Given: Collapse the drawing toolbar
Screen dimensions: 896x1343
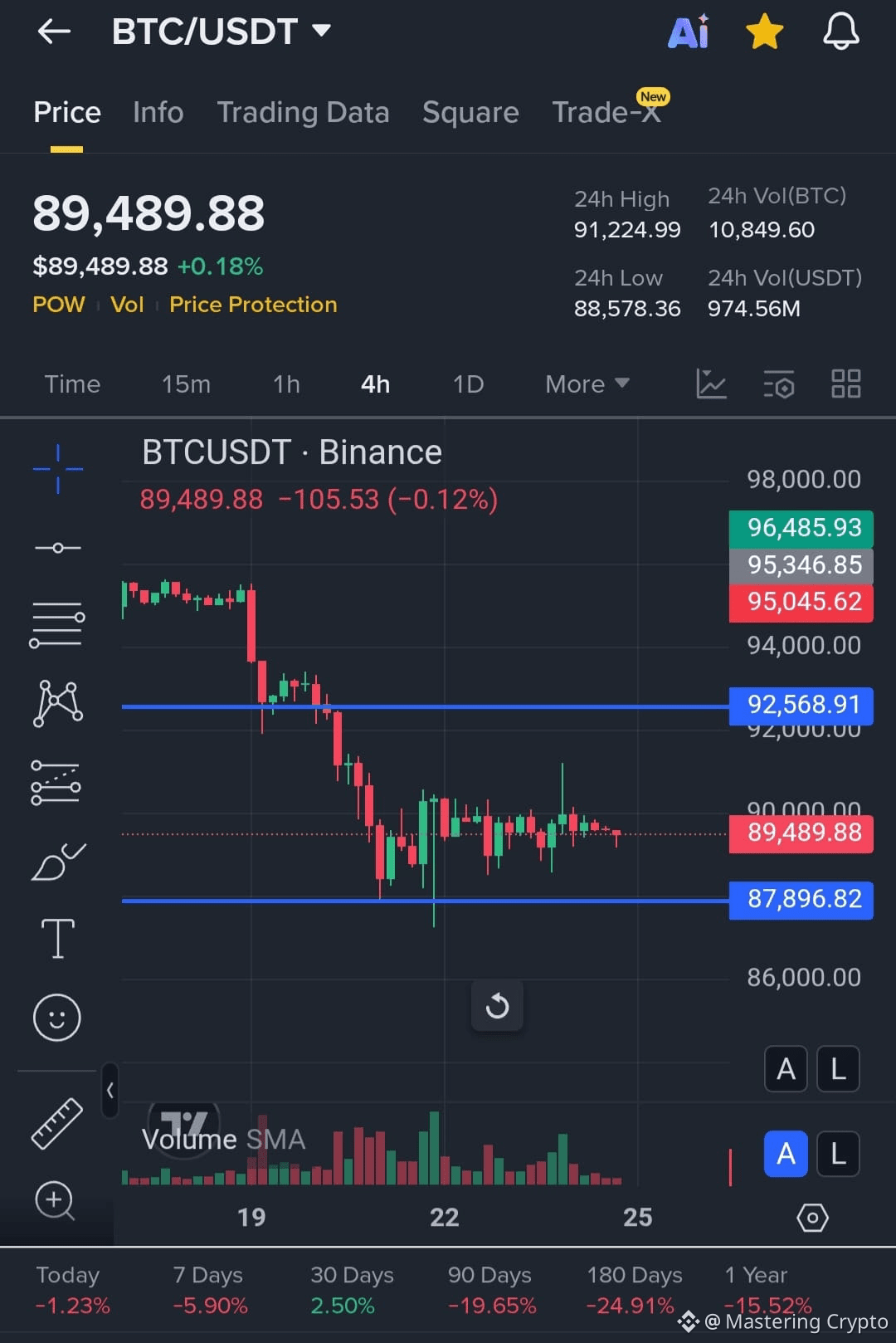Looking at the screenshot, I should click(x=110, y=1090).
